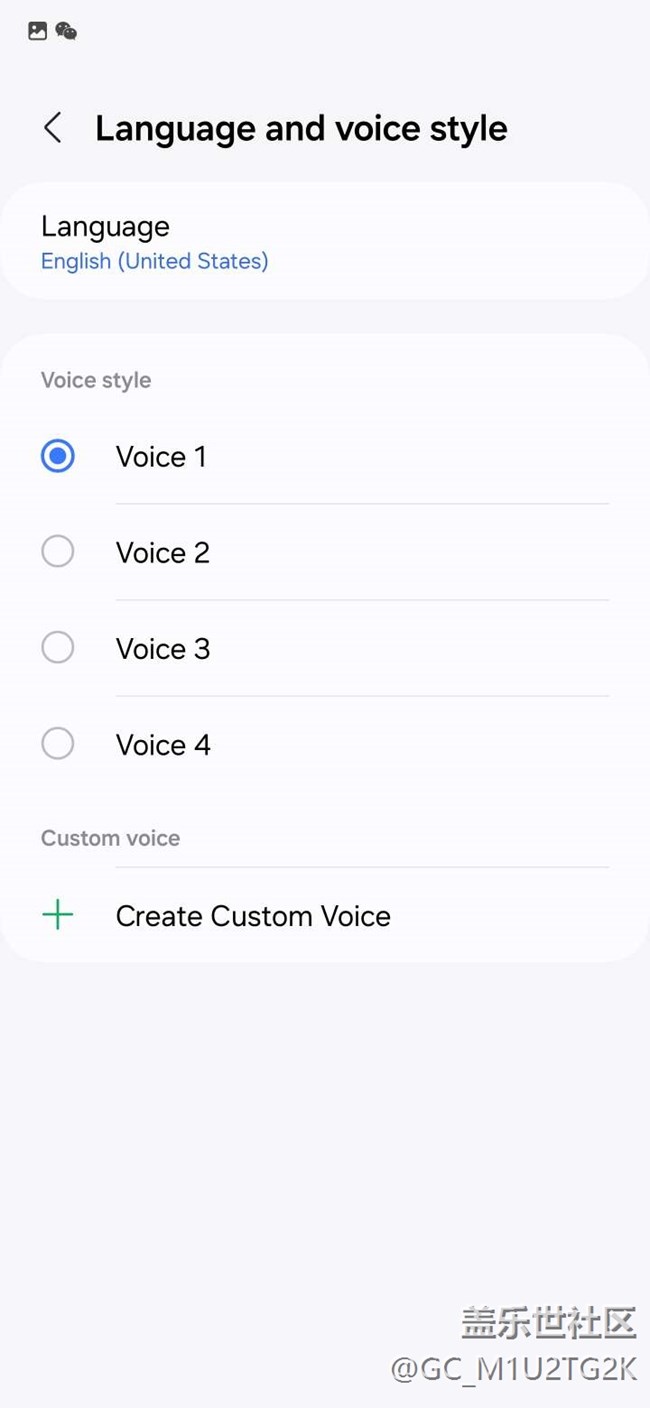Pick the Voice 4 option
Screen dimensions: 650x1408
pyautogui.click(x=58, y=744)
